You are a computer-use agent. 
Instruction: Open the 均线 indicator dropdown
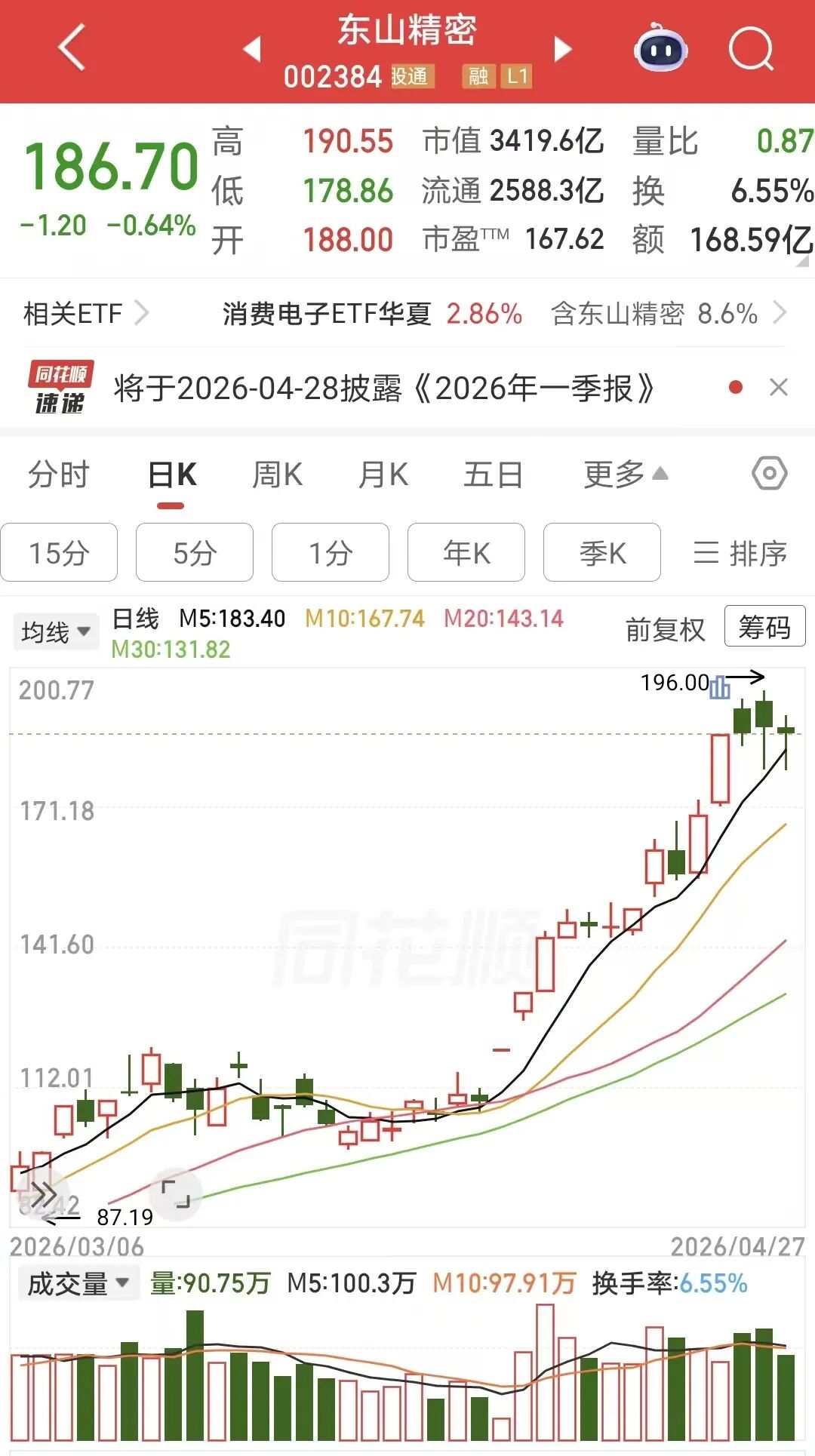click(x=56, y=631)
